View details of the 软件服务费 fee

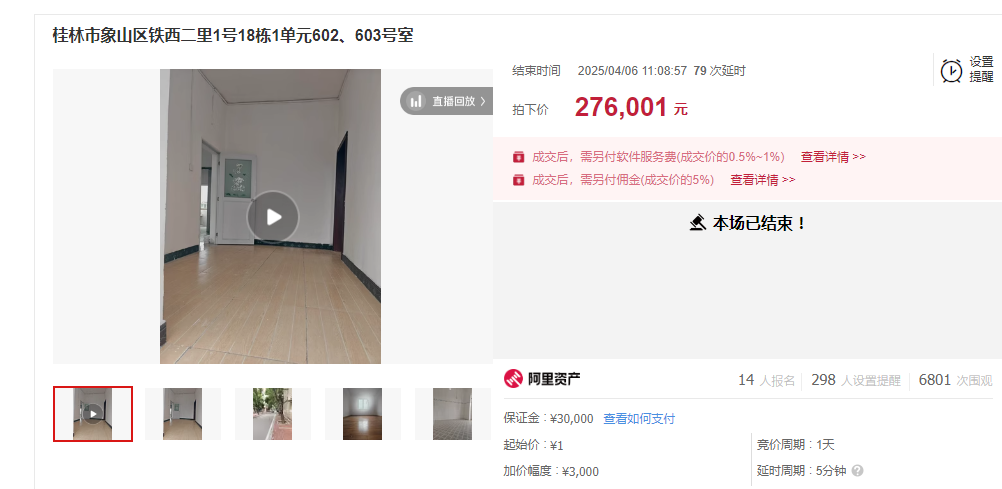click(x=832, y=157)
